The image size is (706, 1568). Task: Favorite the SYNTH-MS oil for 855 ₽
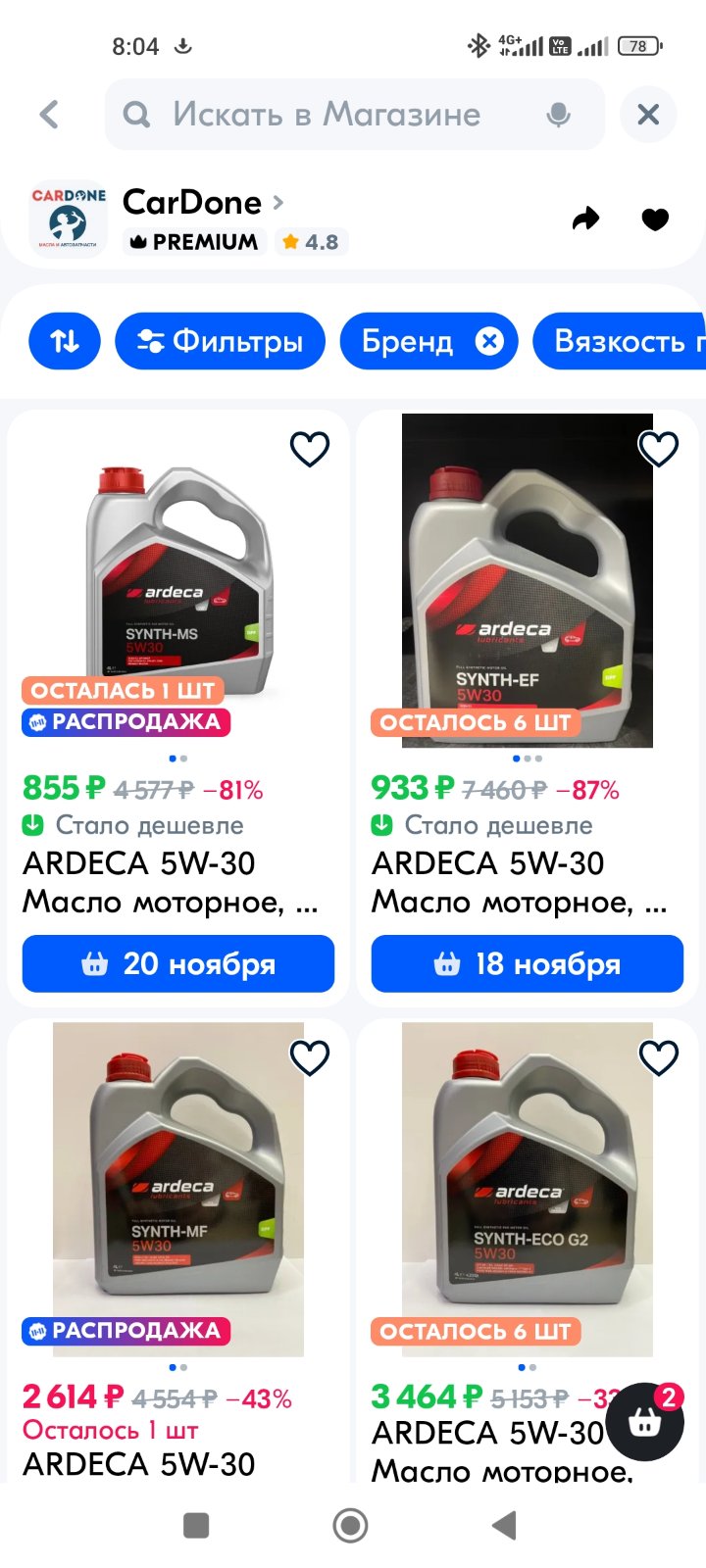310,449
